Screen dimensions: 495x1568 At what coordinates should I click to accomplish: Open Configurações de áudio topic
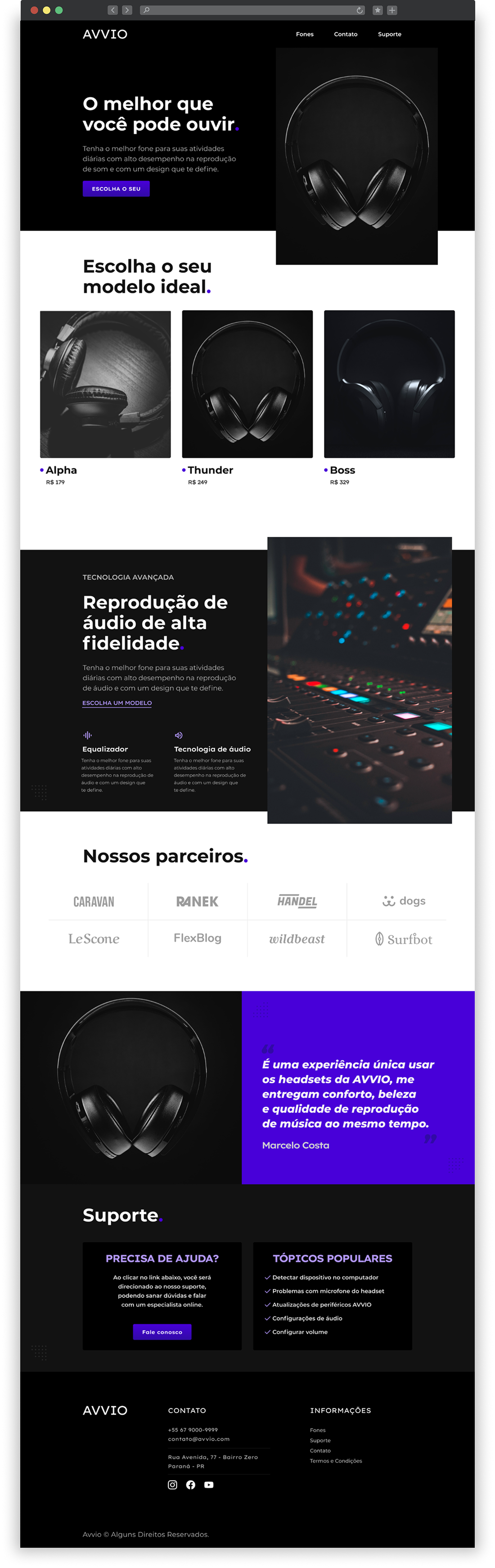pos(307,1318)
